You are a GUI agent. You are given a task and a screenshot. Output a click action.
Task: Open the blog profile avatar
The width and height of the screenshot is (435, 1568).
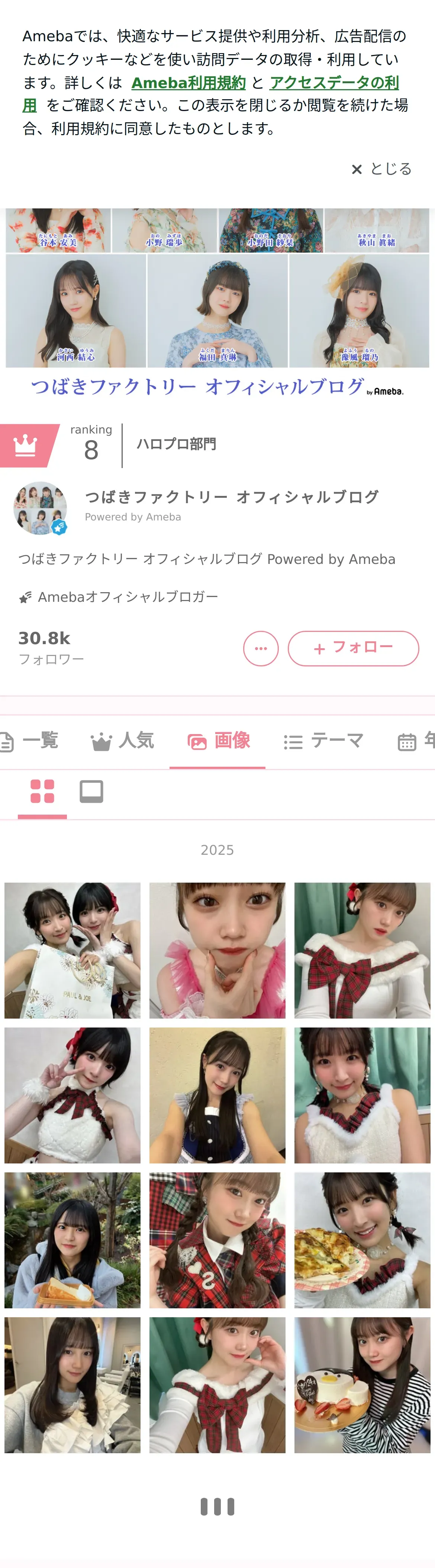coord(40,508)
